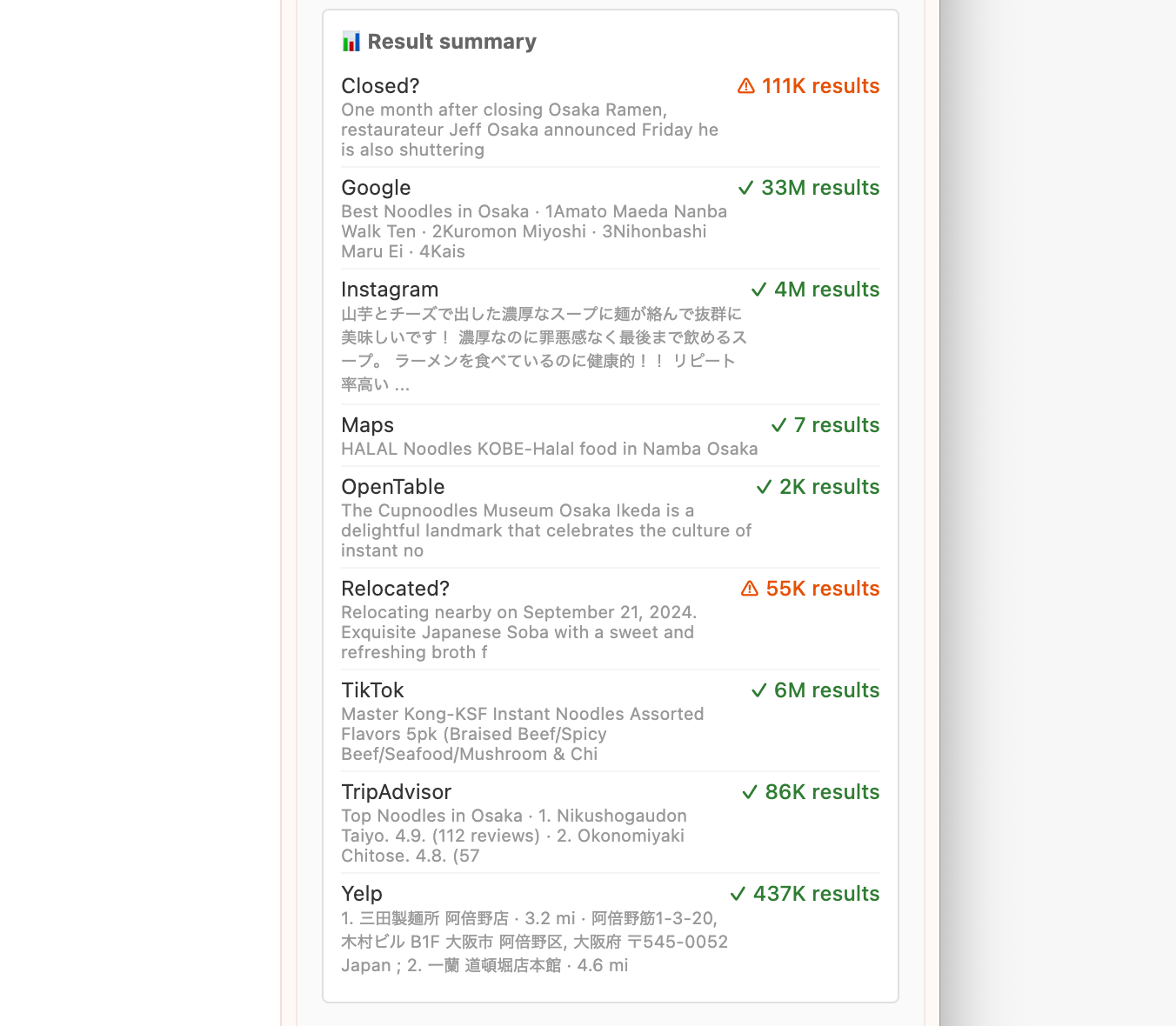Open the Yelp result row
The height and width of the screenshot is (1026, 1176).
(609, 928)
